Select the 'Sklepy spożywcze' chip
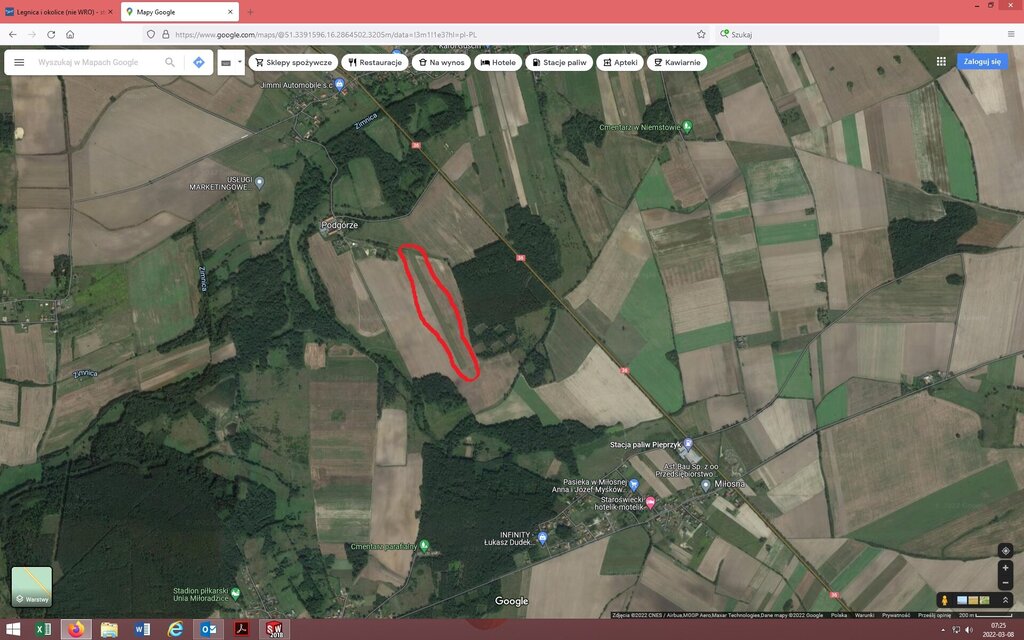The image size is (1024, 640). point(293,62)
